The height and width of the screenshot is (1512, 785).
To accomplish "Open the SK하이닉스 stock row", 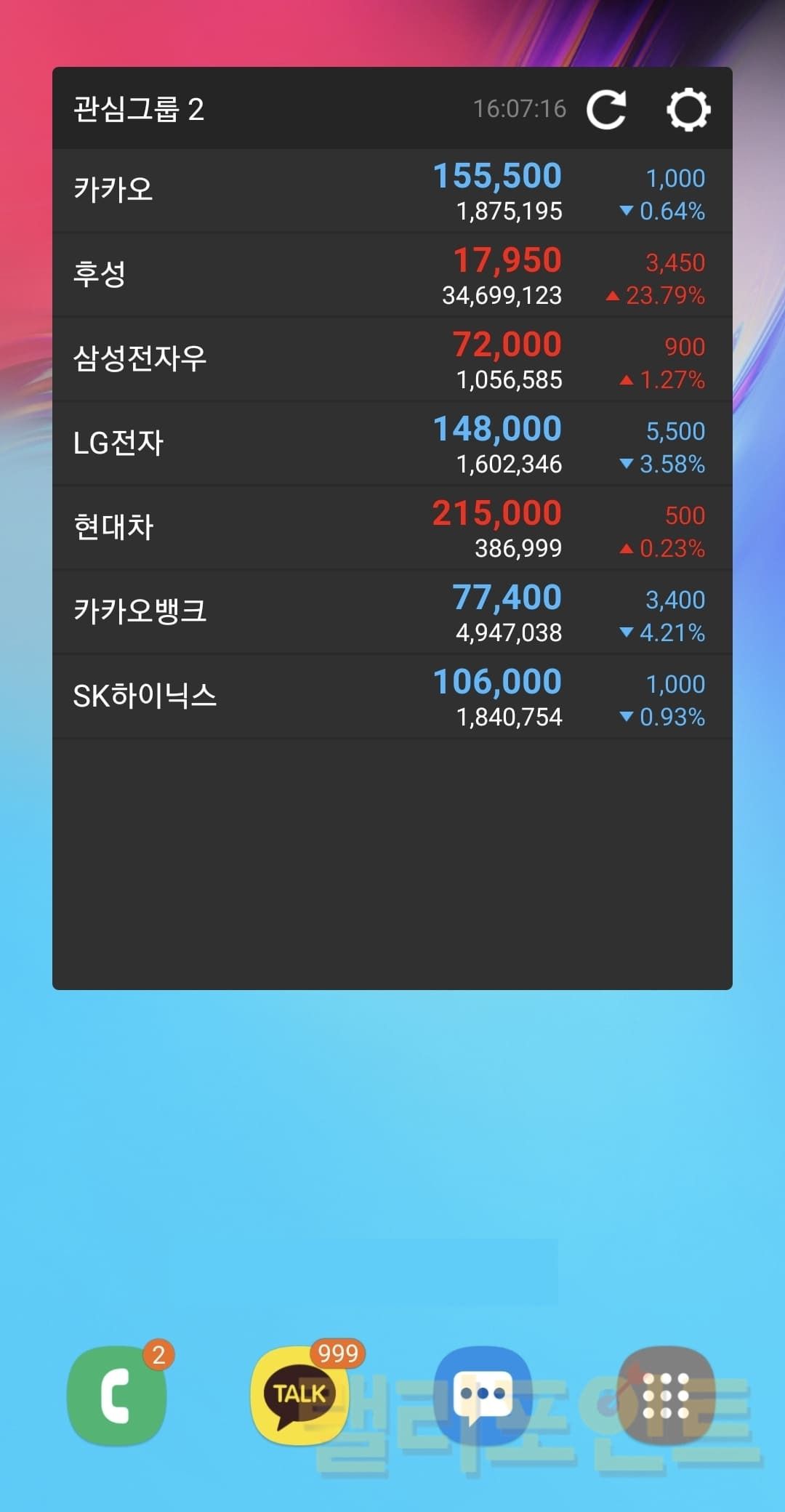I will pos(392,697).
